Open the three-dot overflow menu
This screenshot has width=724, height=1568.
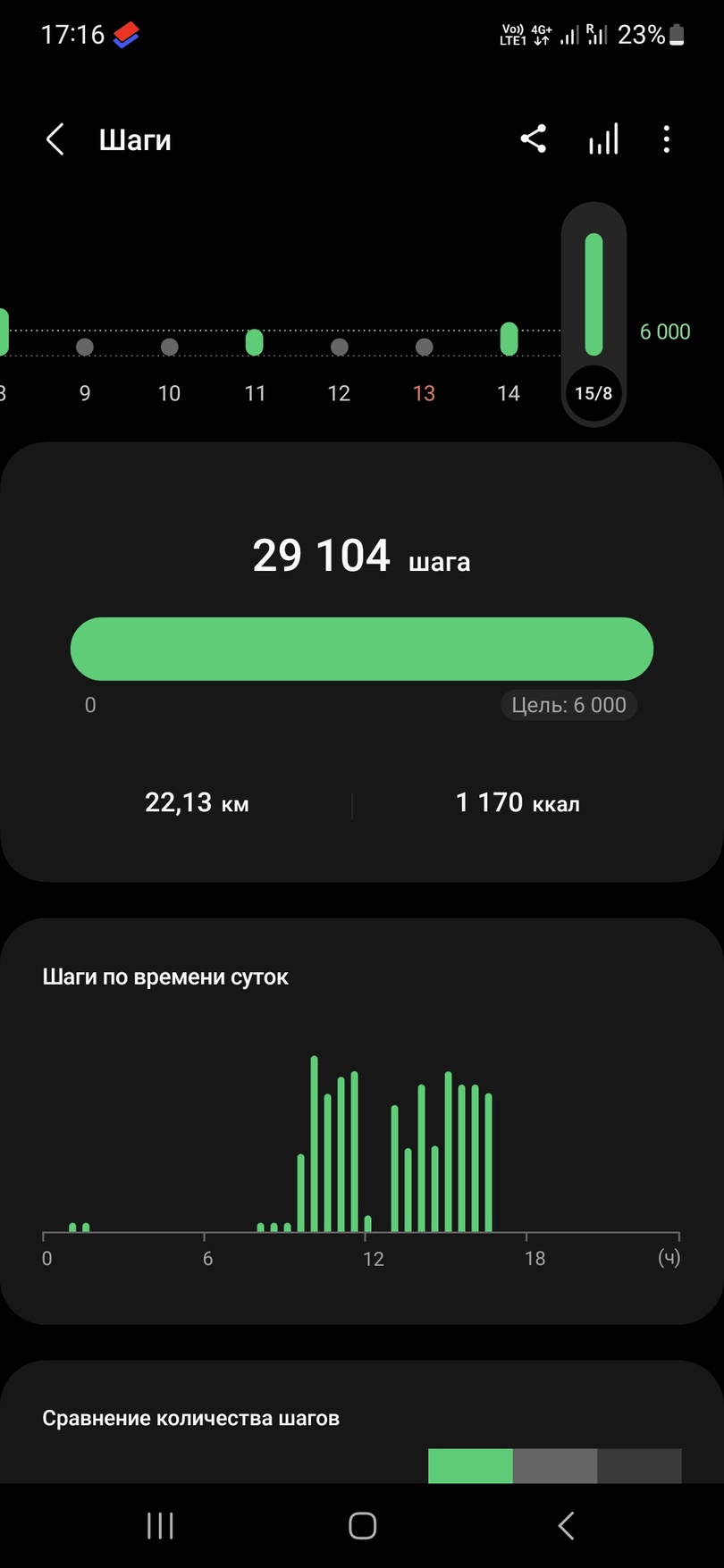[x=666, y=139]
